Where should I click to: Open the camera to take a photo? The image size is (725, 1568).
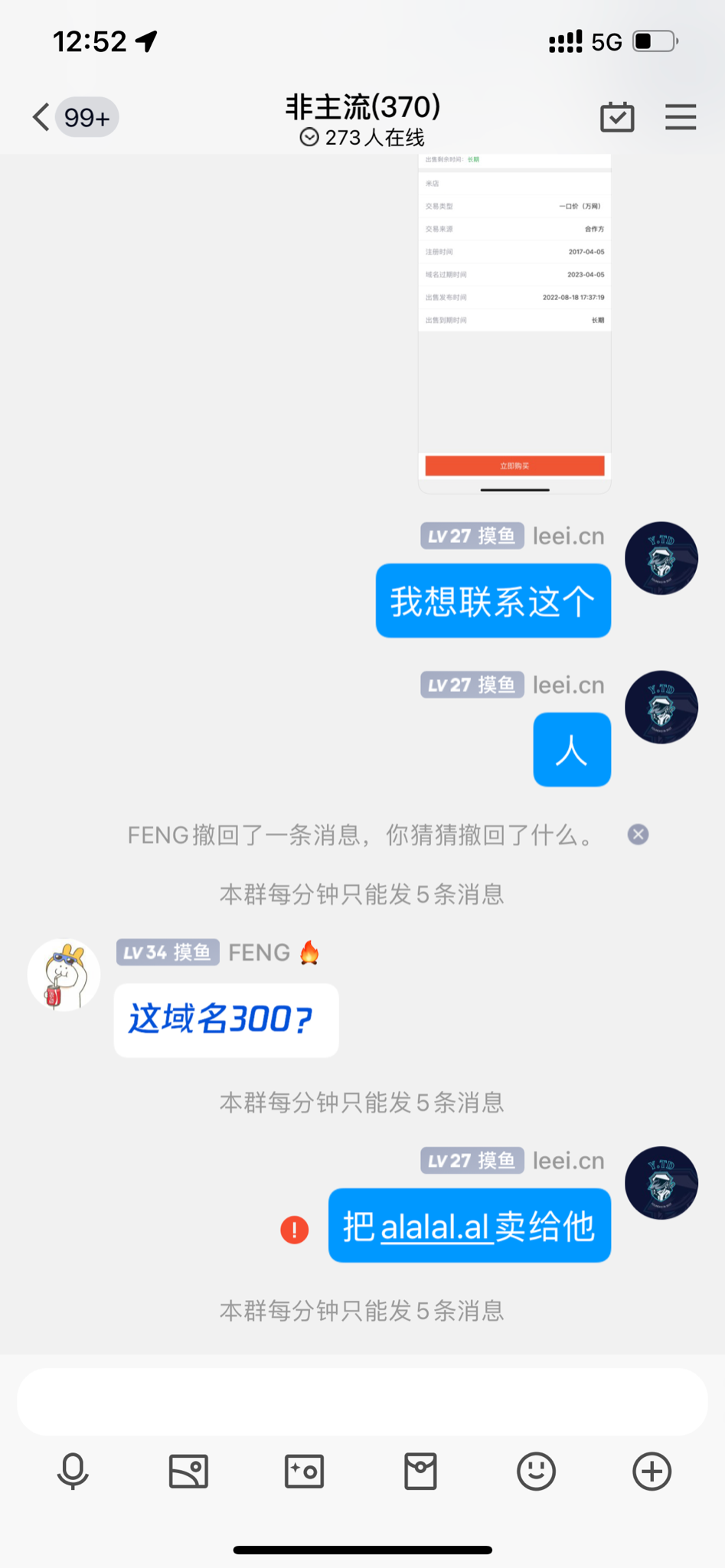304,1471
